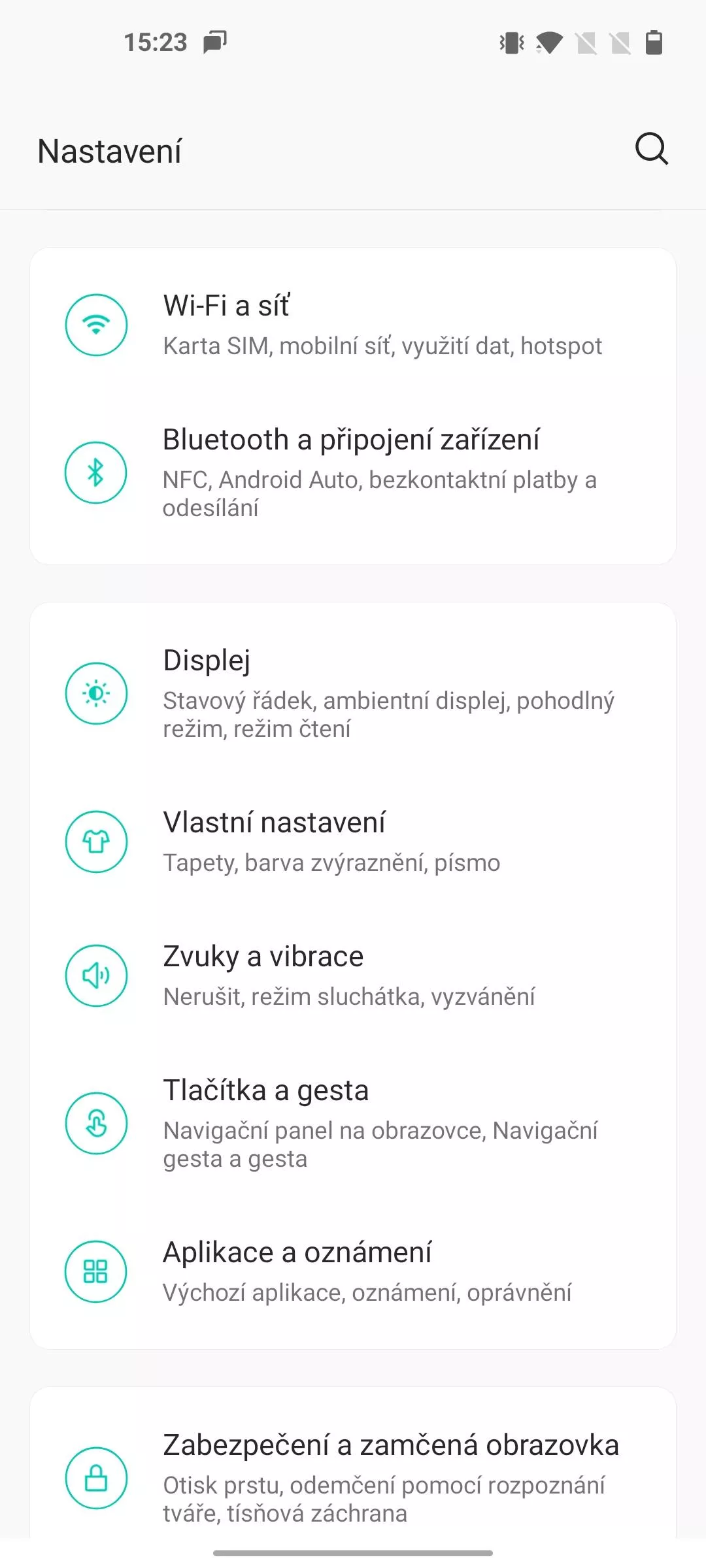This screenshot has width=706, height=1568.
Task: Open Tlačítka a gesta
Action: pos(353,1123)
